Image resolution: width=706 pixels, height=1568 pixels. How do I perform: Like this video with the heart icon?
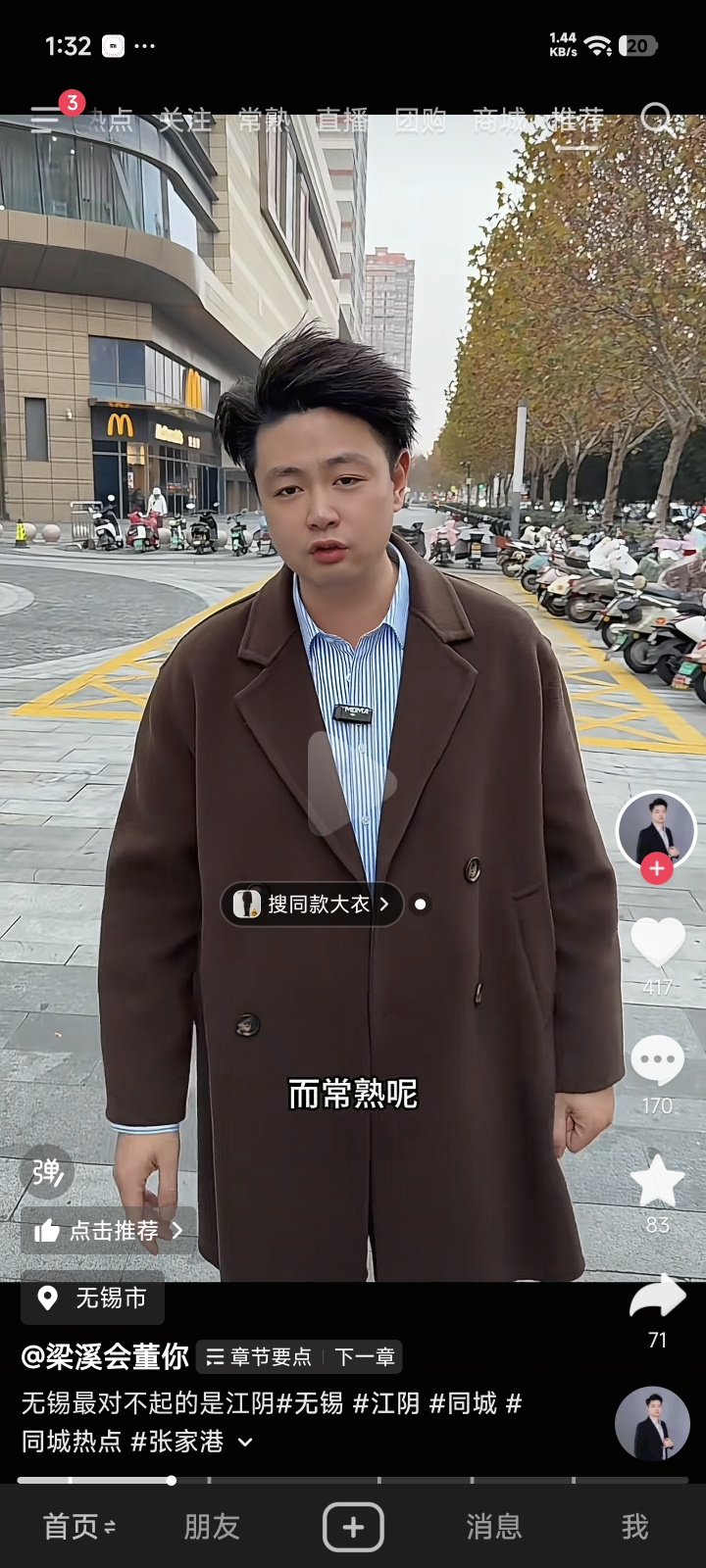[657, 943]
